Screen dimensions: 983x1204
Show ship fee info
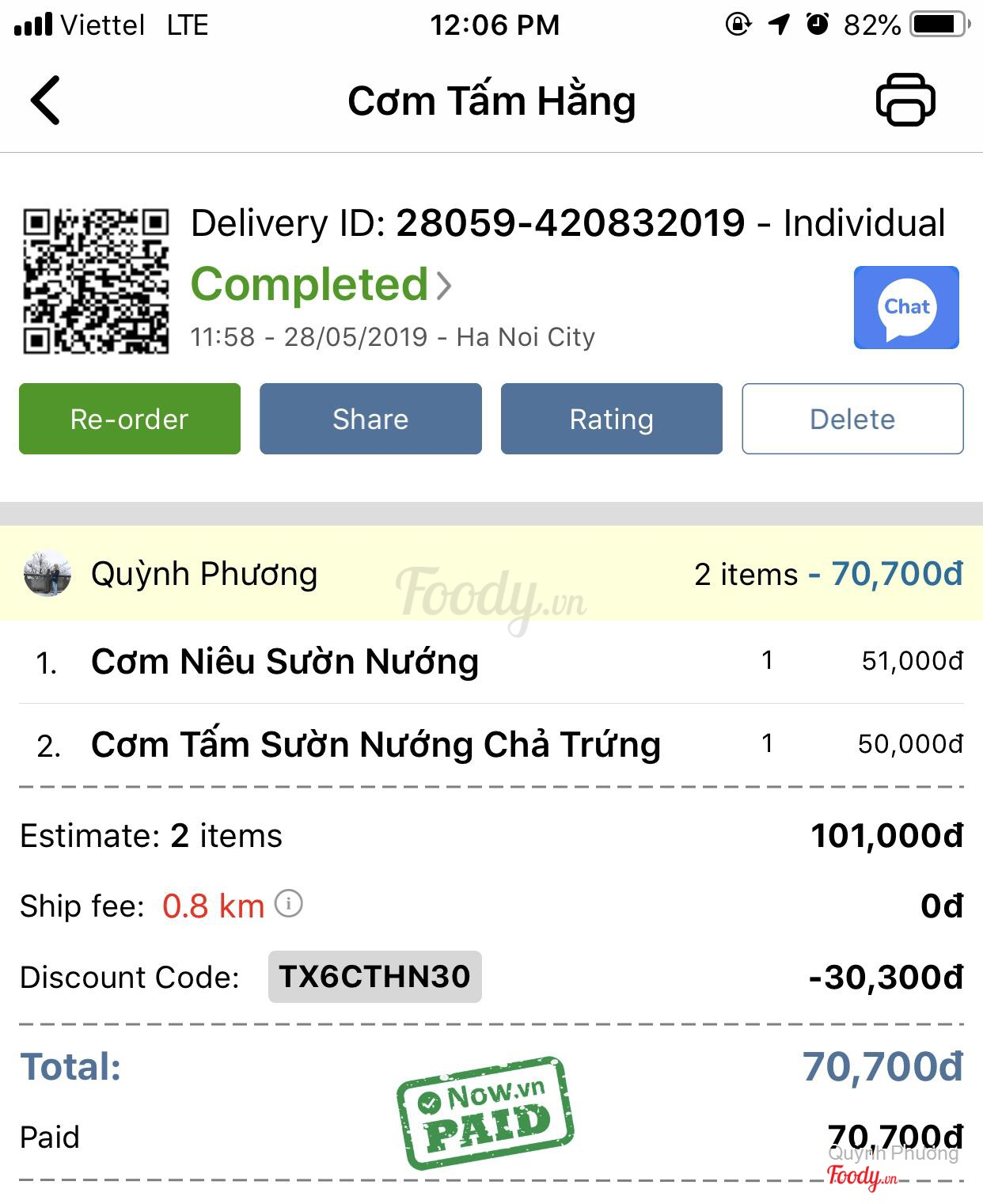click(289, 903)
